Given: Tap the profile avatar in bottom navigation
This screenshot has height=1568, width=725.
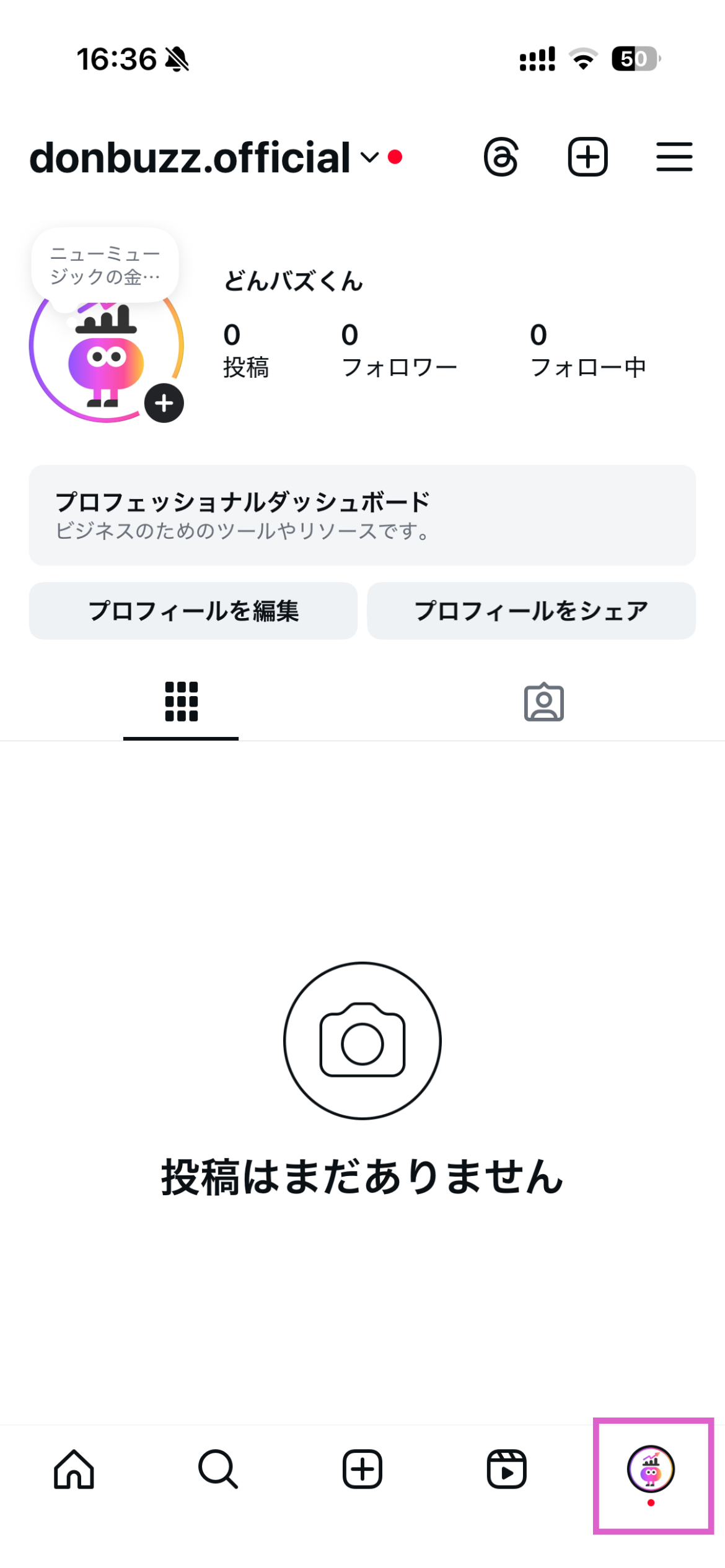Looking at the screenshot, I should coord(651,1470).
